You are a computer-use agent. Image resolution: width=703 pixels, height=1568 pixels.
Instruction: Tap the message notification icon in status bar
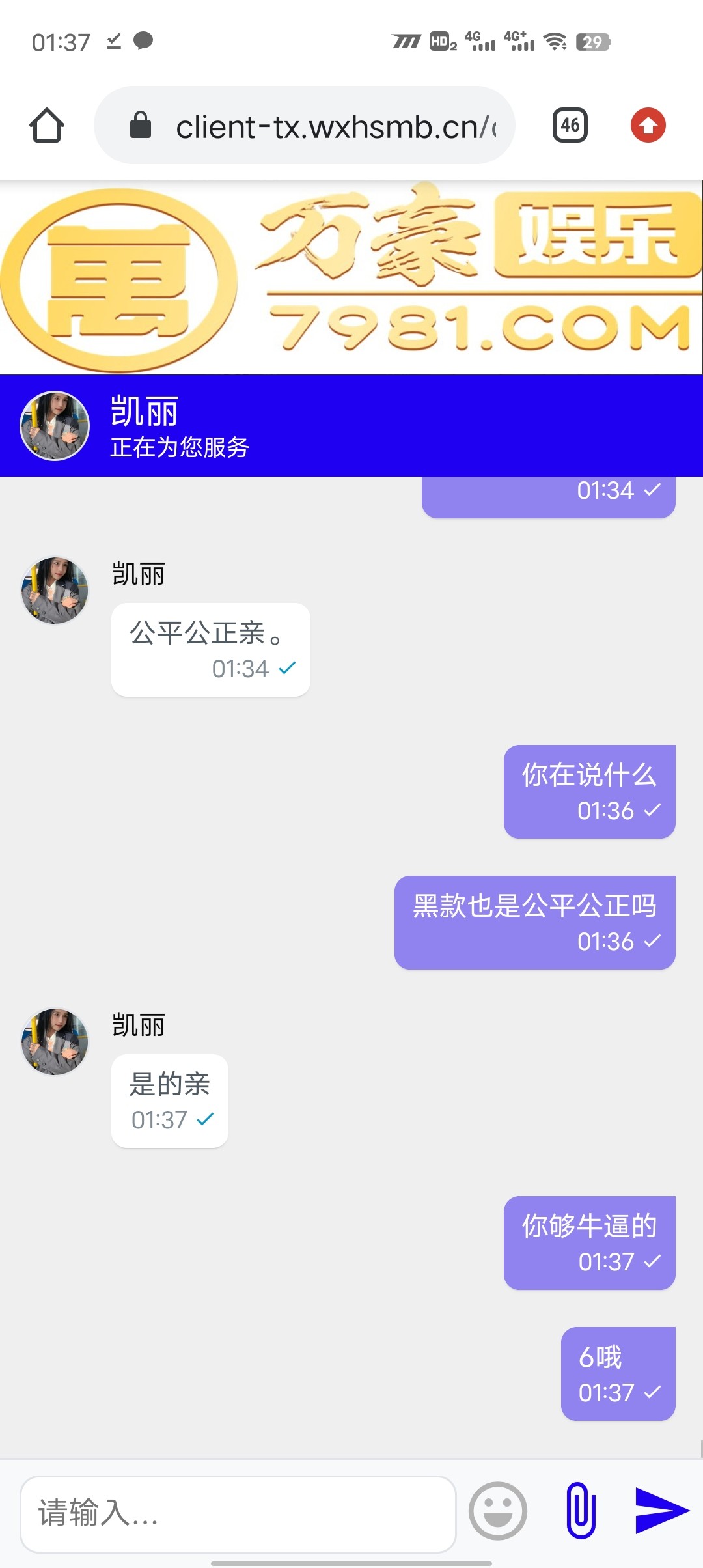[x=144, y=42]
